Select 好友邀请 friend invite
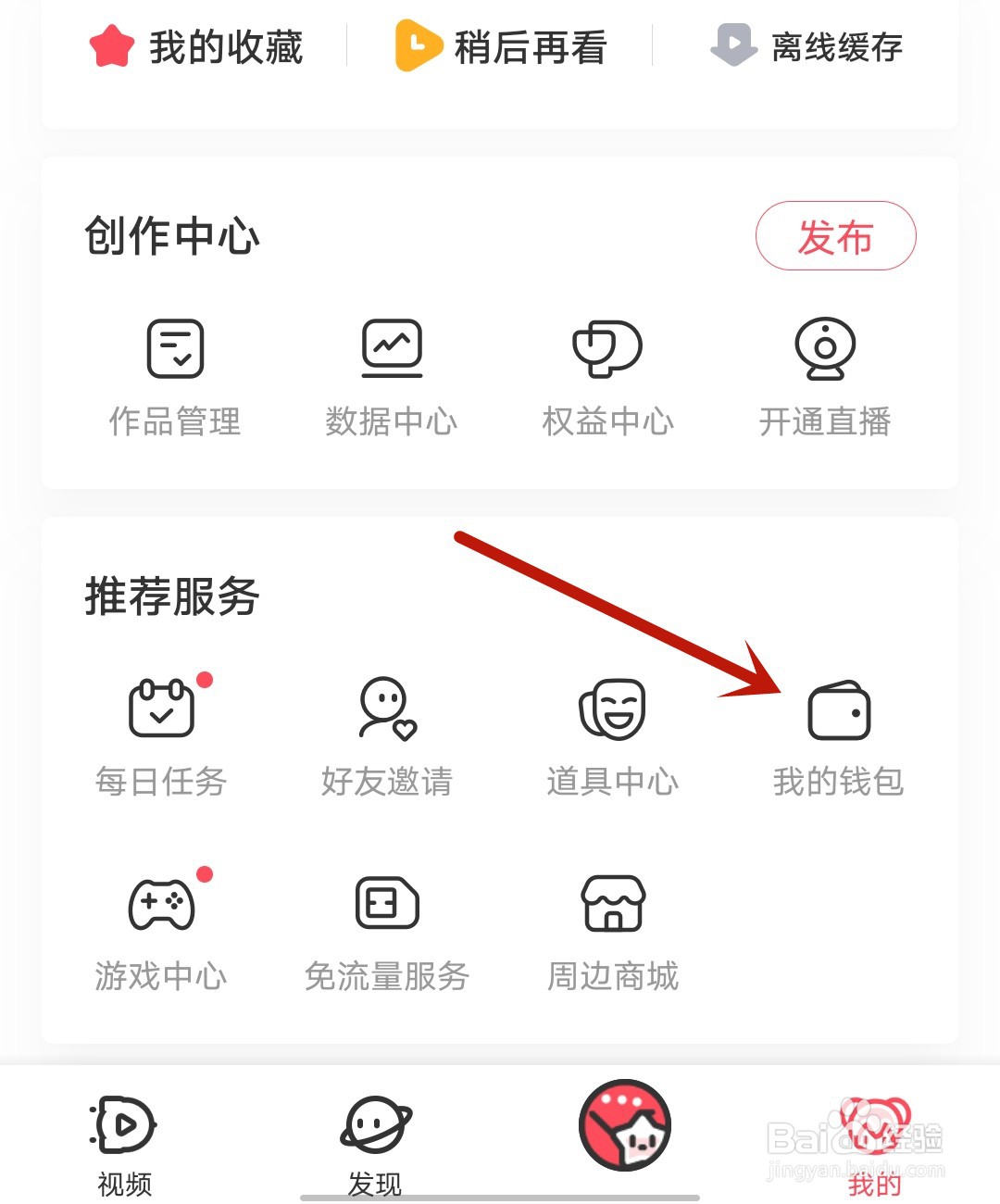The width and height of the screenshot is (1000, 1204). point(384,736)
